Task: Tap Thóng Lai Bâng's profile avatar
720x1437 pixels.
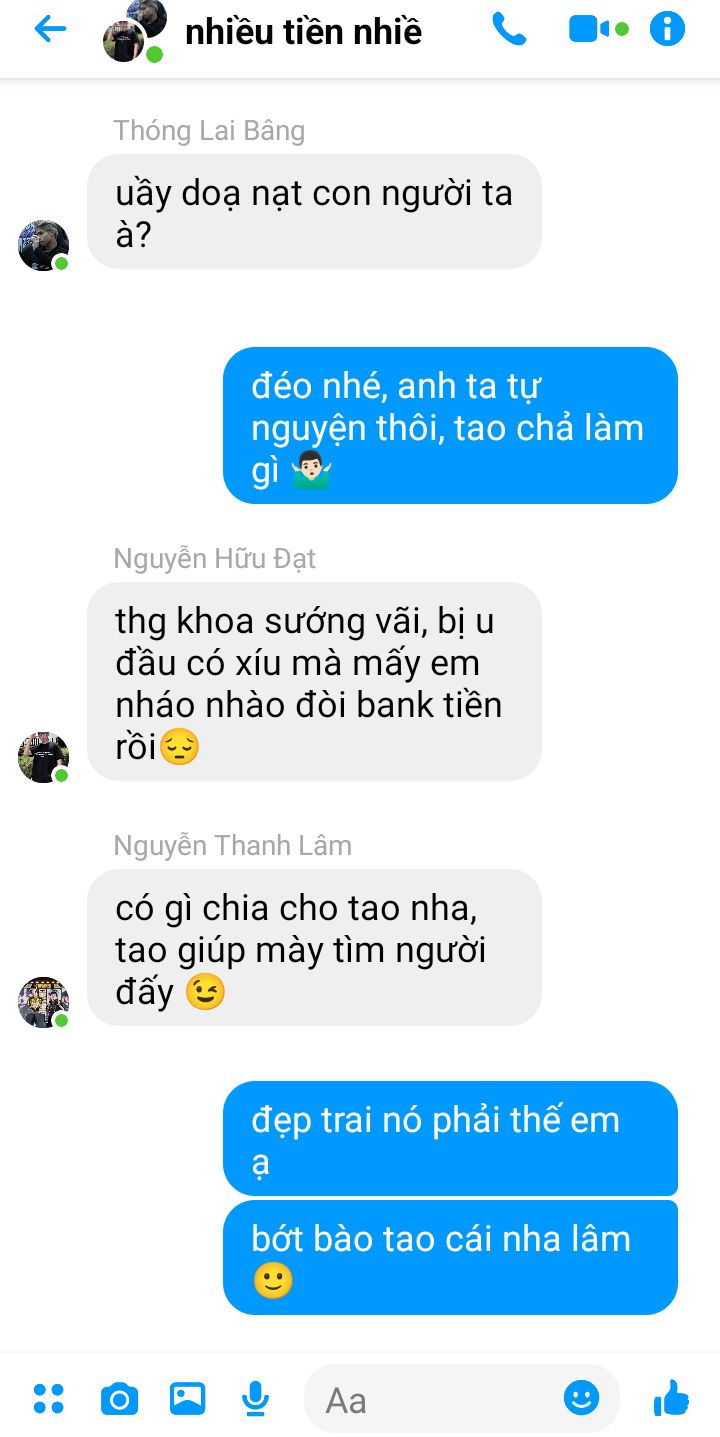Action: point(44,245)
